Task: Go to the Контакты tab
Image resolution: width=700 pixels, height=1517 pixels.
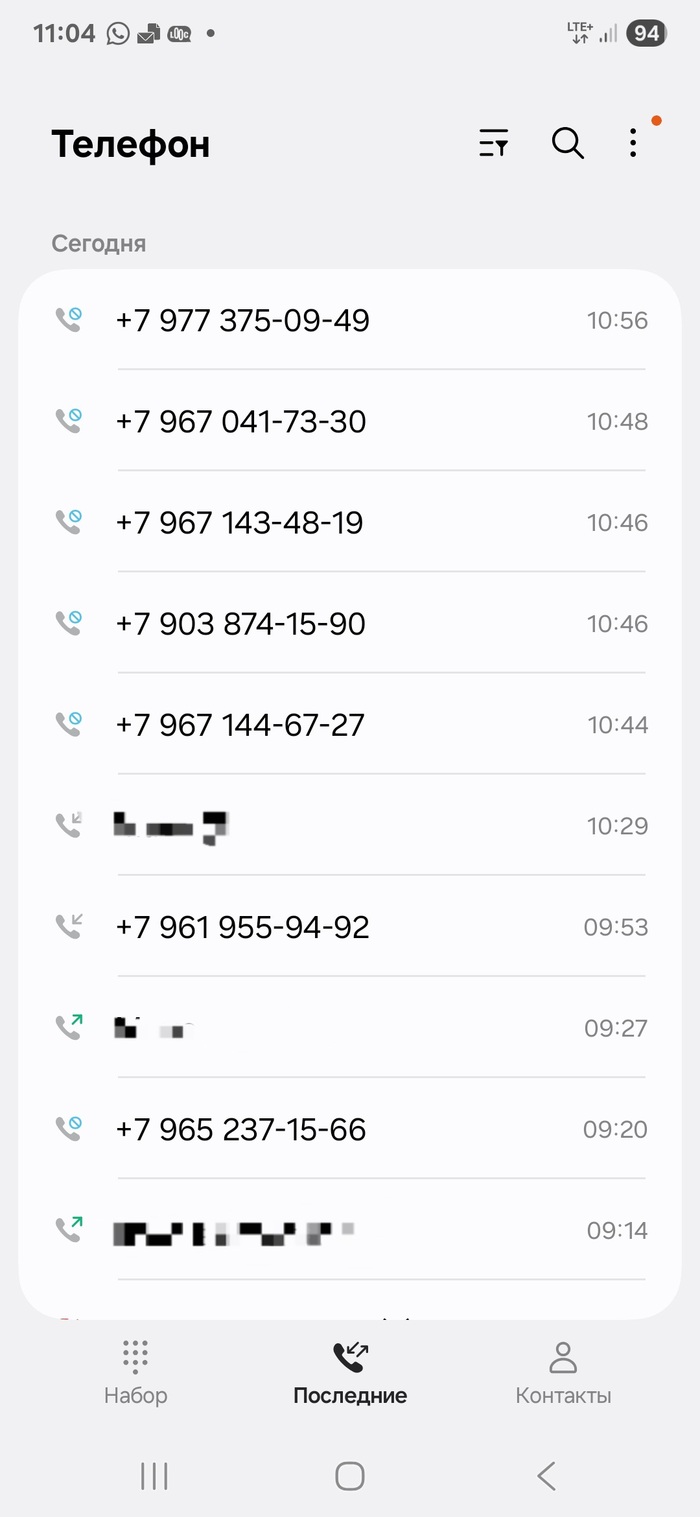Action: (x=563, y=1373)
